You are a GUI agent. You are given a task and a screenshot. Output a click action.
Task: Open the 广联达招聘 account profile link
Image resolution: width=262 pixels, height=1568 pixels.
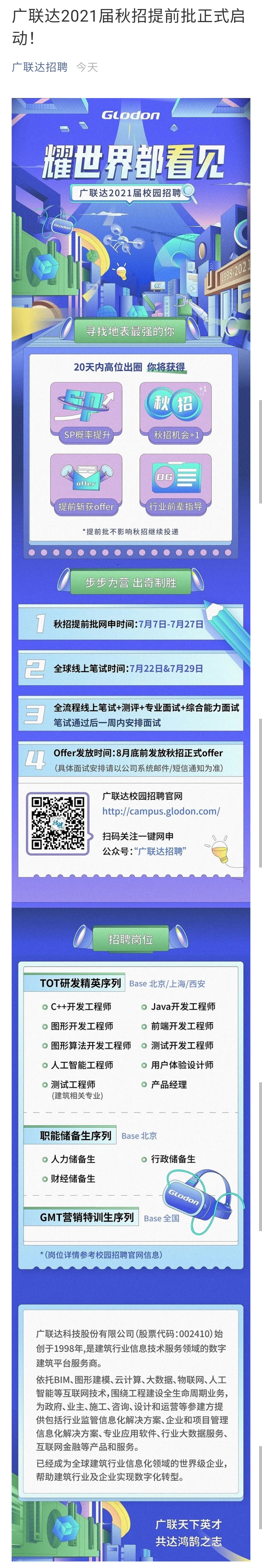(x=40, y=67)
